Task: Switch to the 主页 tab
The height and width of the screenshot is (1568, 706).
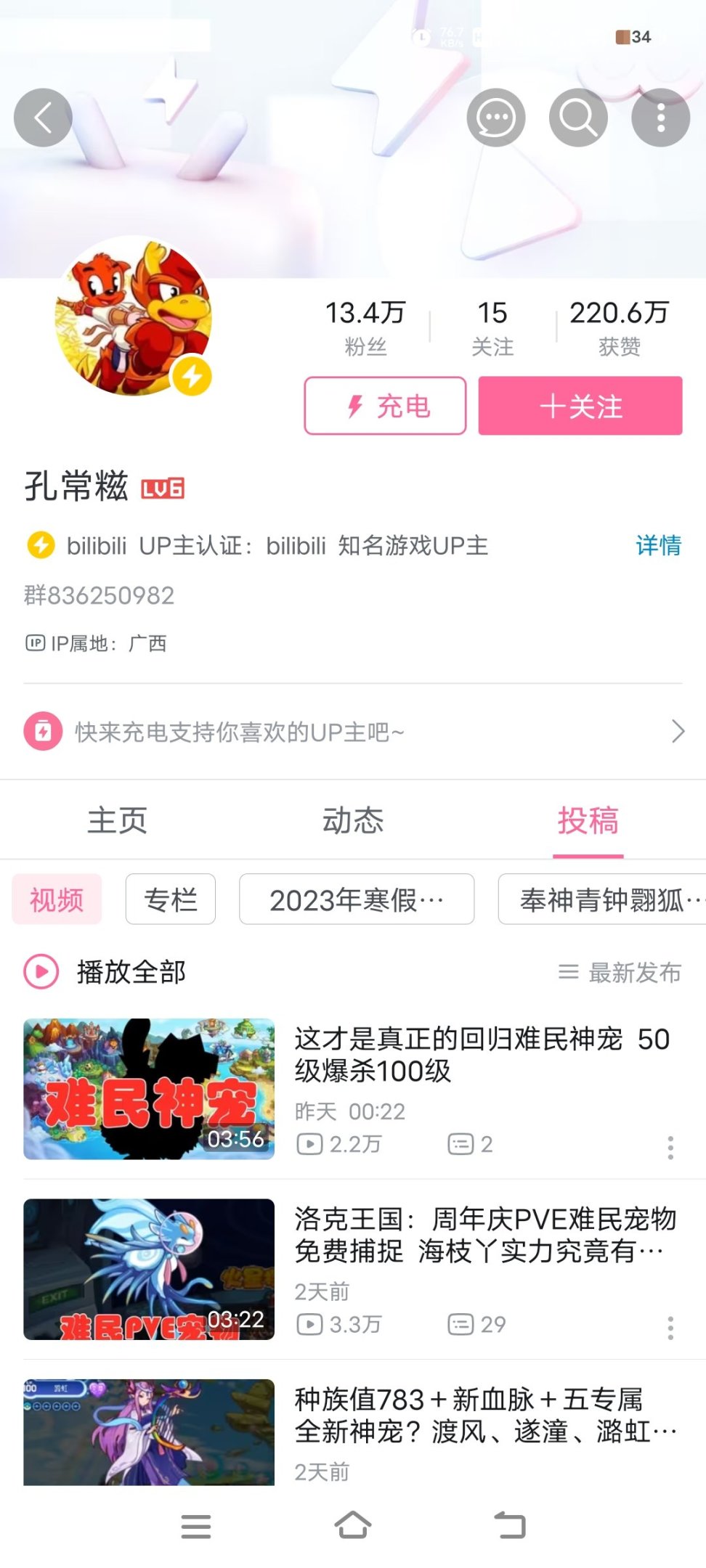Action: (x=118, y=821)
